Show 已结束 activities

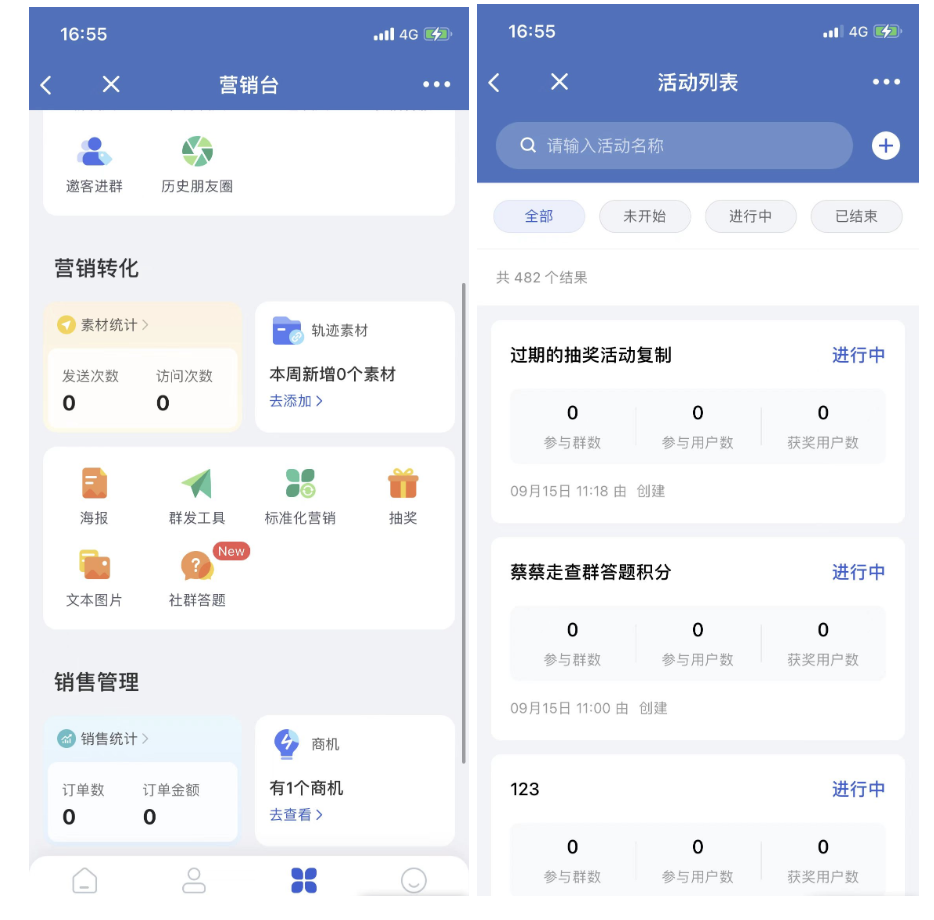pyautogui.click(x=855, y=216)
